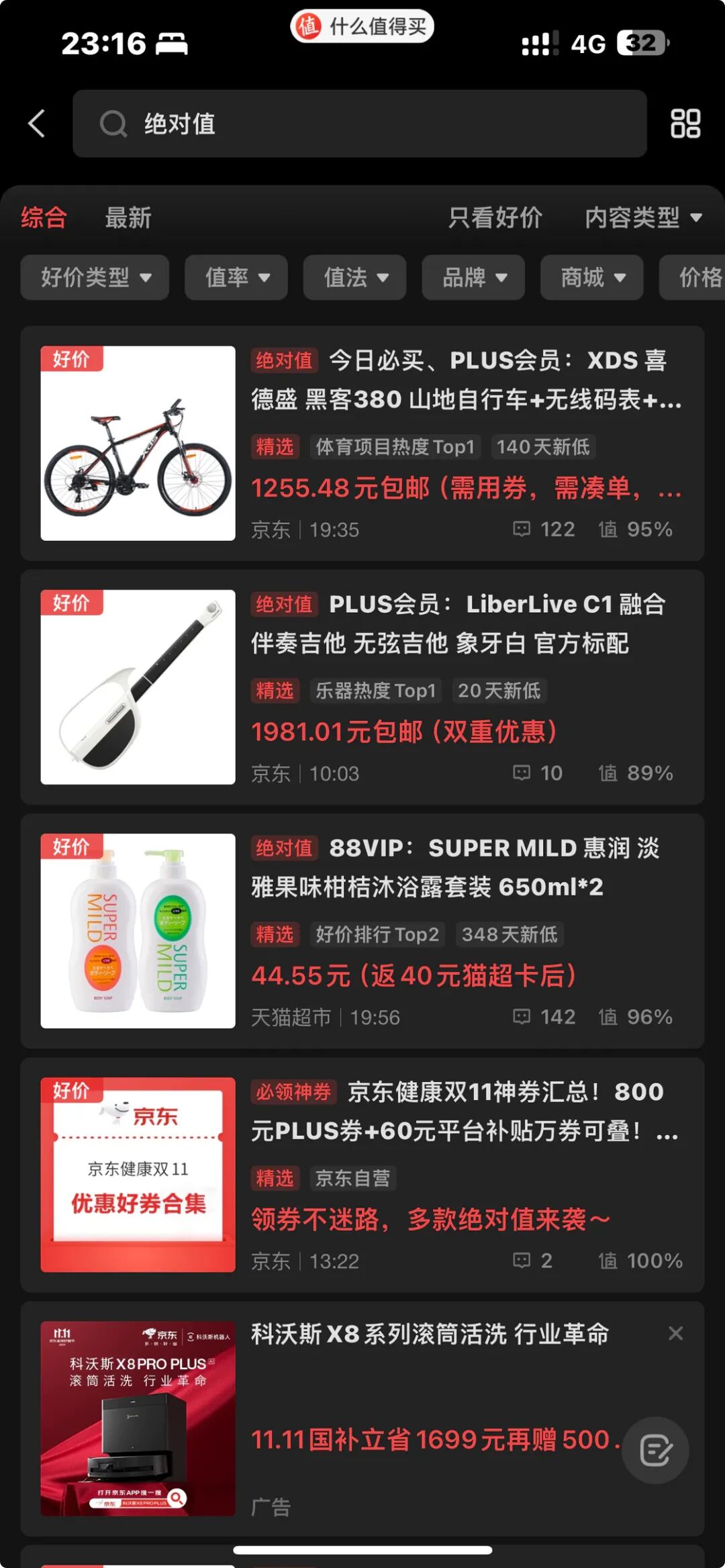Open the 值率 filter dropdown
The height and width of the screenshot is (1568, 725).
pos(236,277)
